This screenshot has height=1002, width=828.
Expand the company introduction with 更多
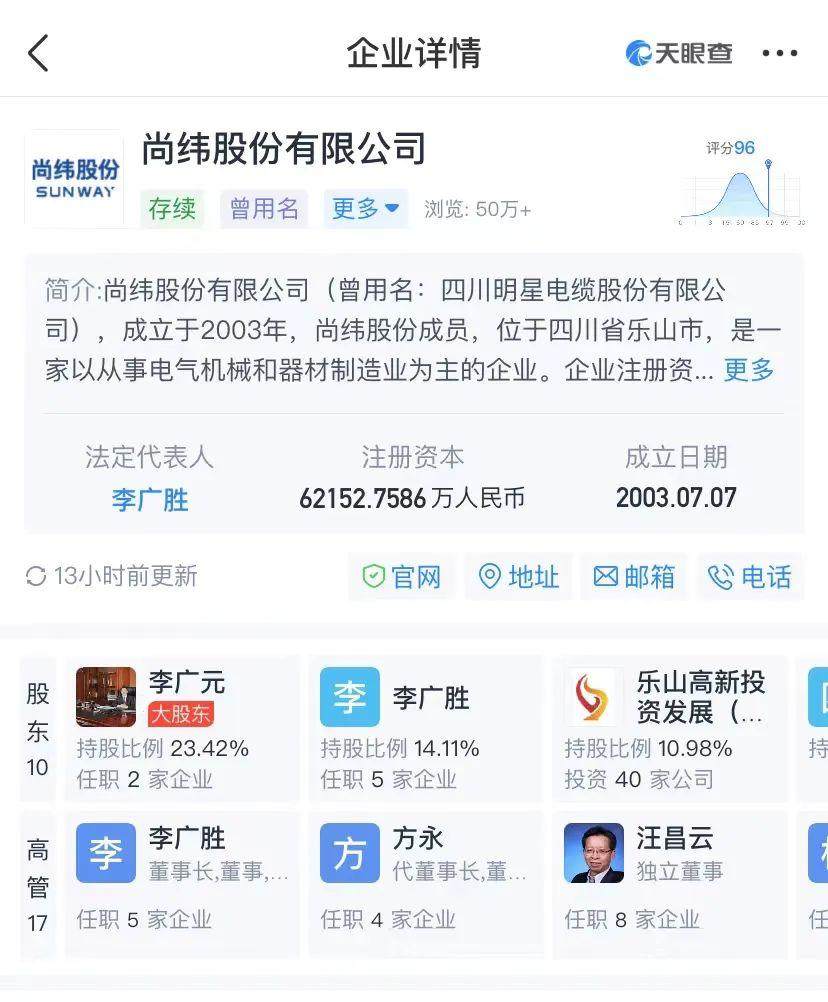pos(749,370)
